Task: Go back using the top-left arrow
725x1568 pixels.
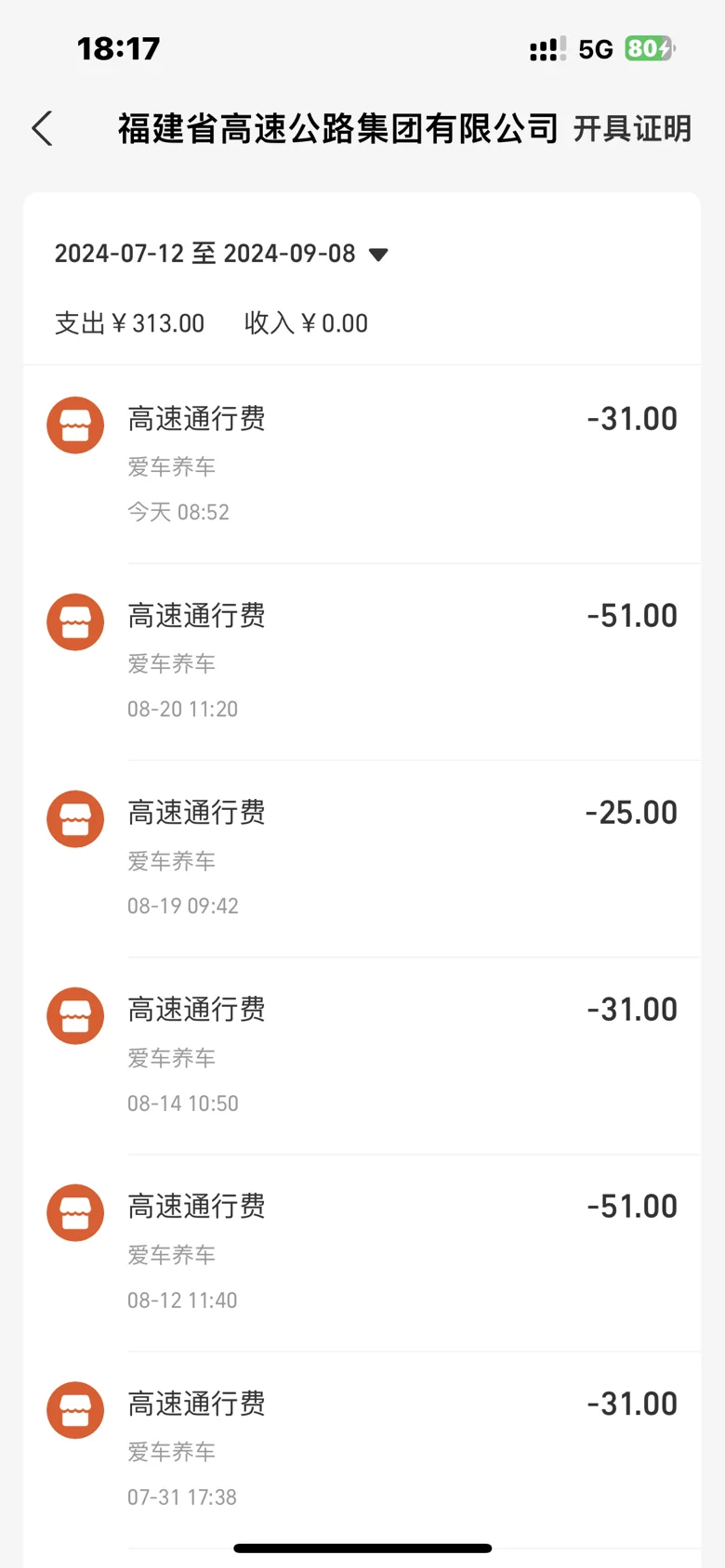Action: point(43,128)
